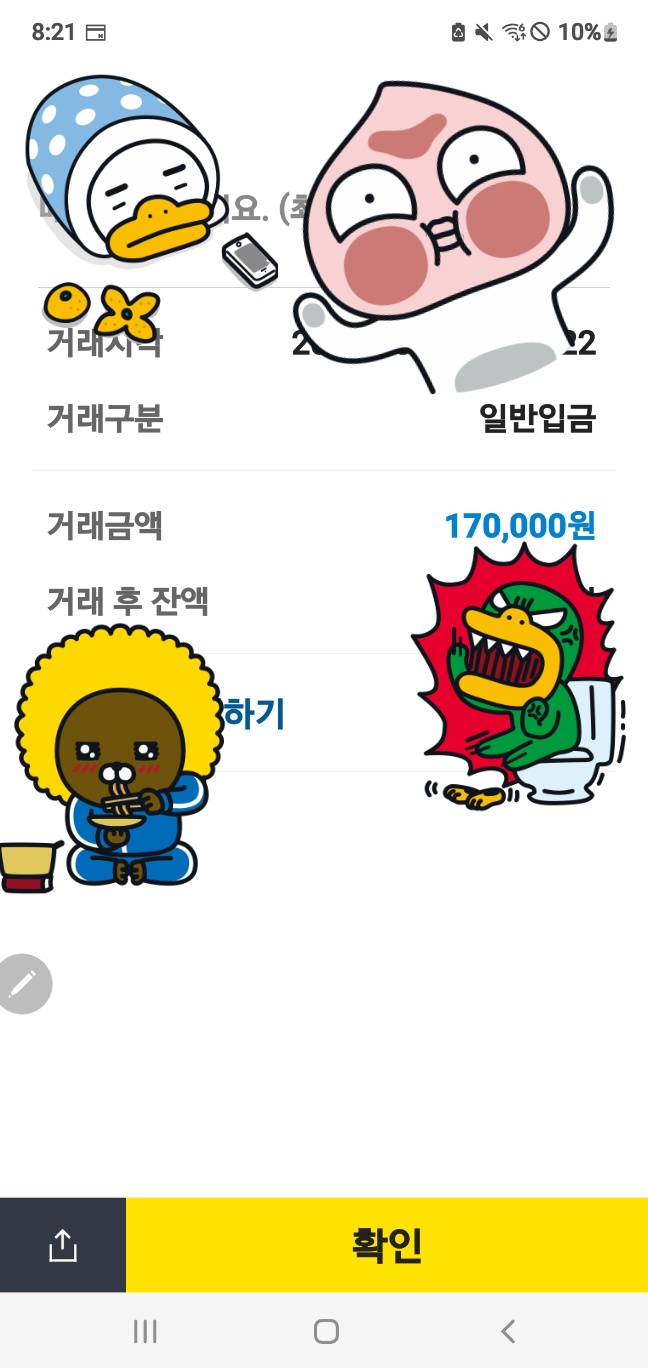
Task: Share this transaction detail
Action: [62, 1245]
